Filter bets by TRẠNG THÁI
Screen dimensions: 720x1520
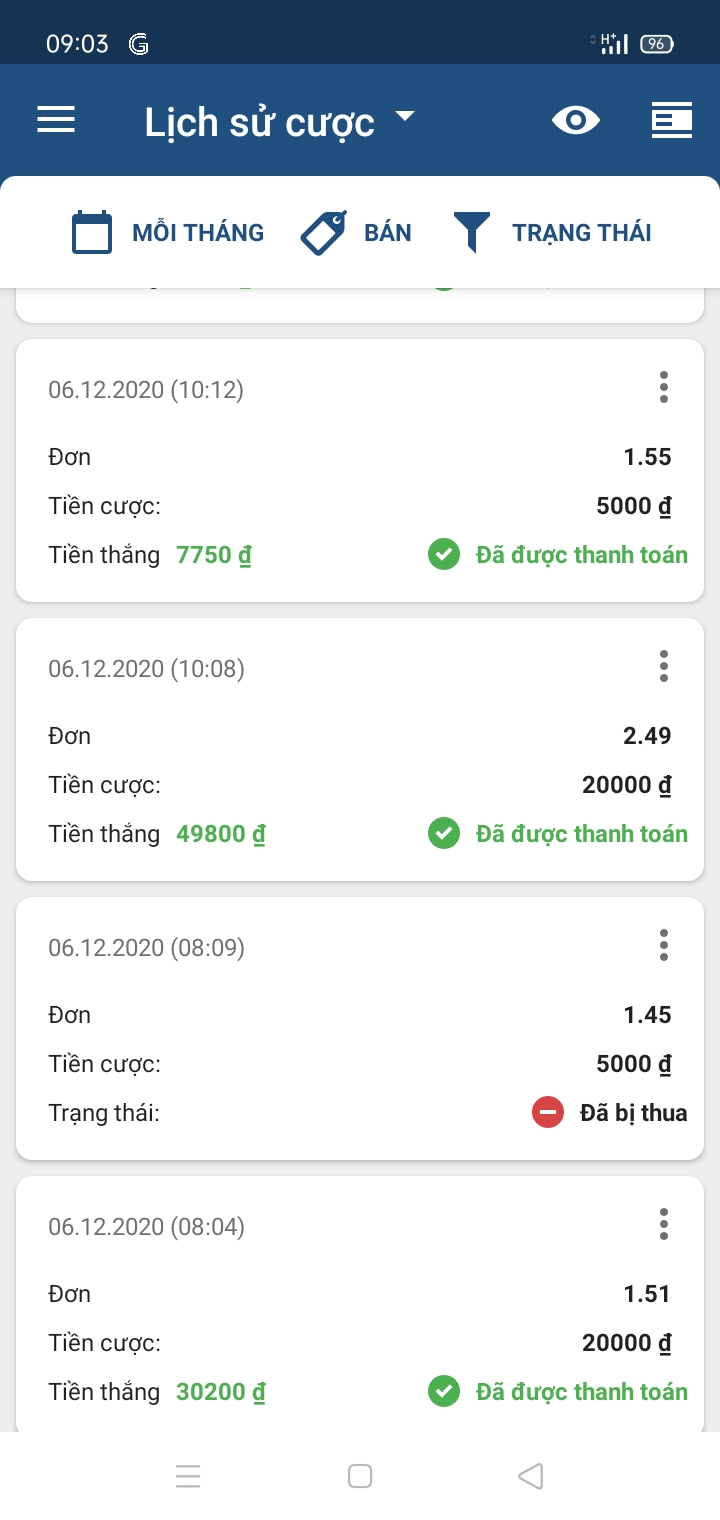[x=552, y=233]
